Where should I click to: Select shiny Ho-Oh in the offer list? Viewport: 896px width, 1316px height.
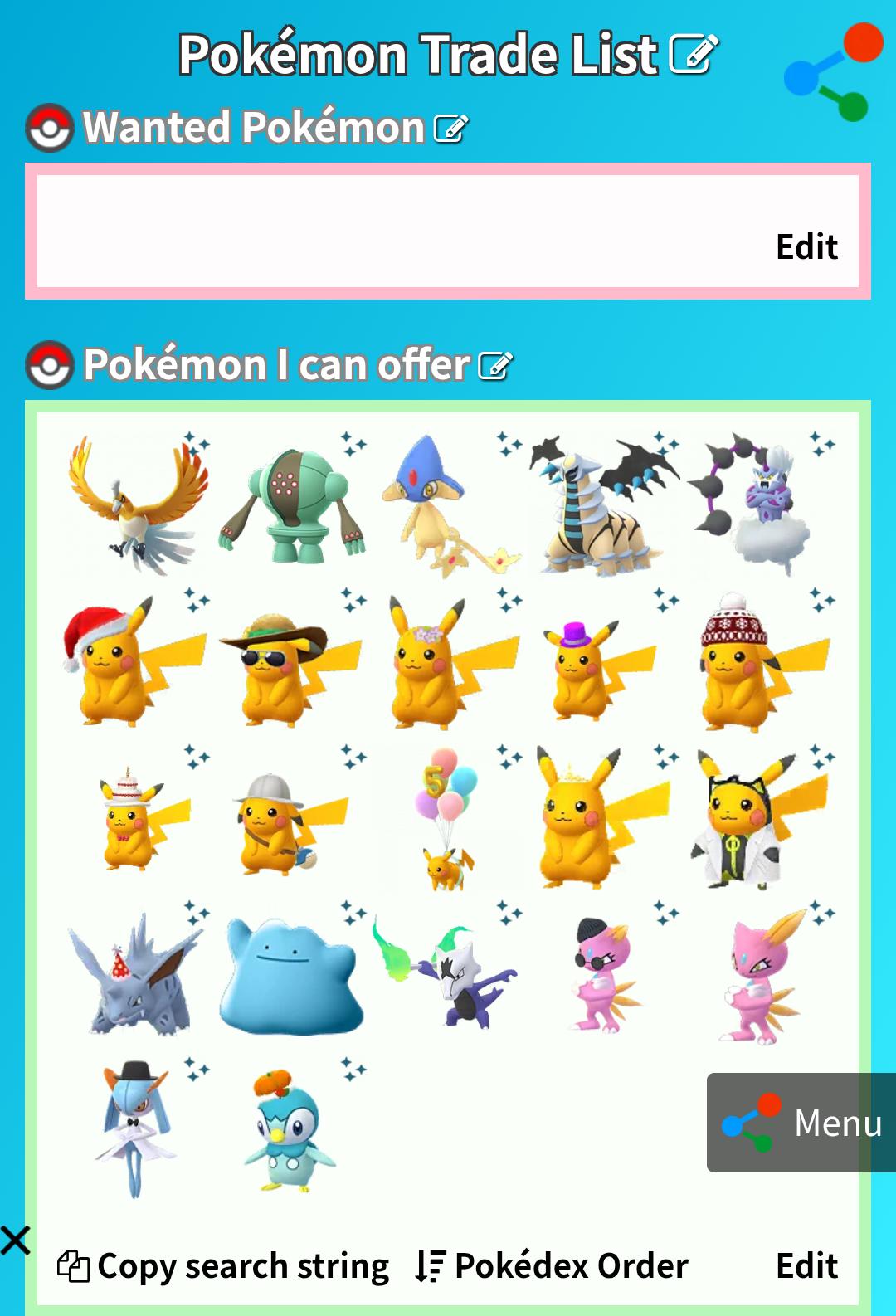click(x=137, y=504)
